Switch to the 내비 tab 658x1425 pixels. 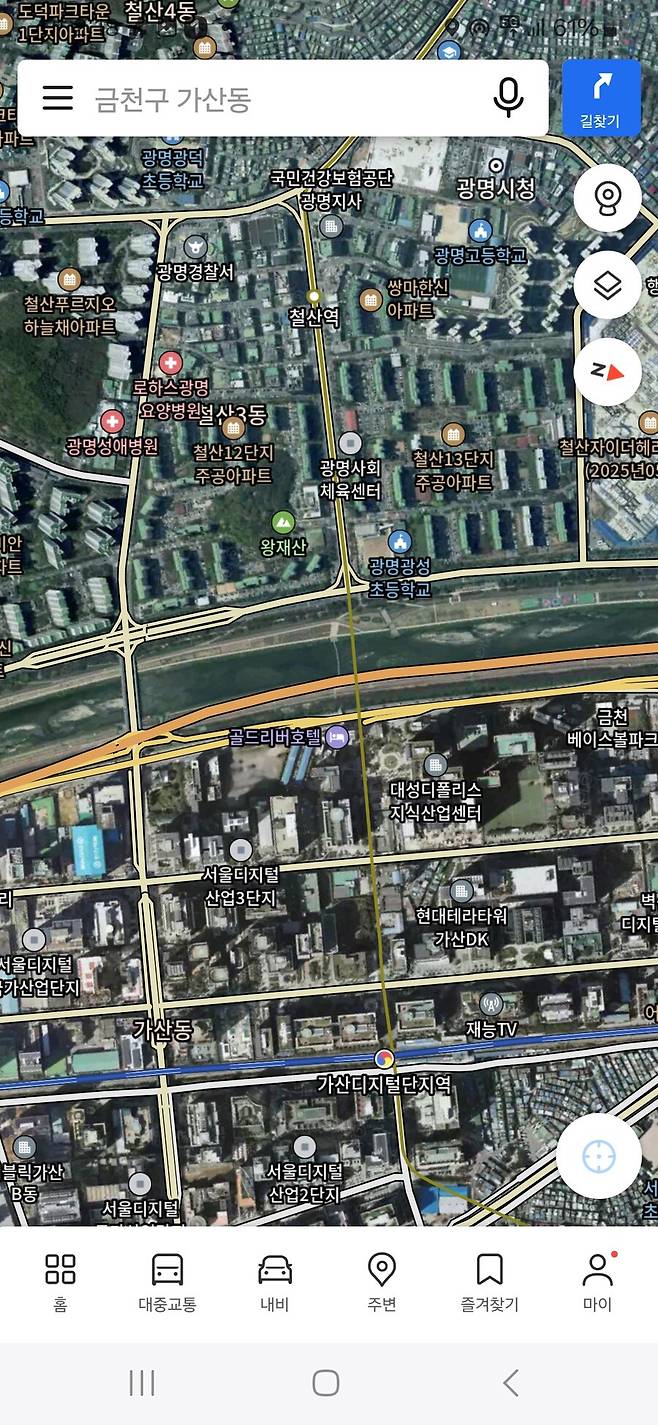[x=274, y=1282]
